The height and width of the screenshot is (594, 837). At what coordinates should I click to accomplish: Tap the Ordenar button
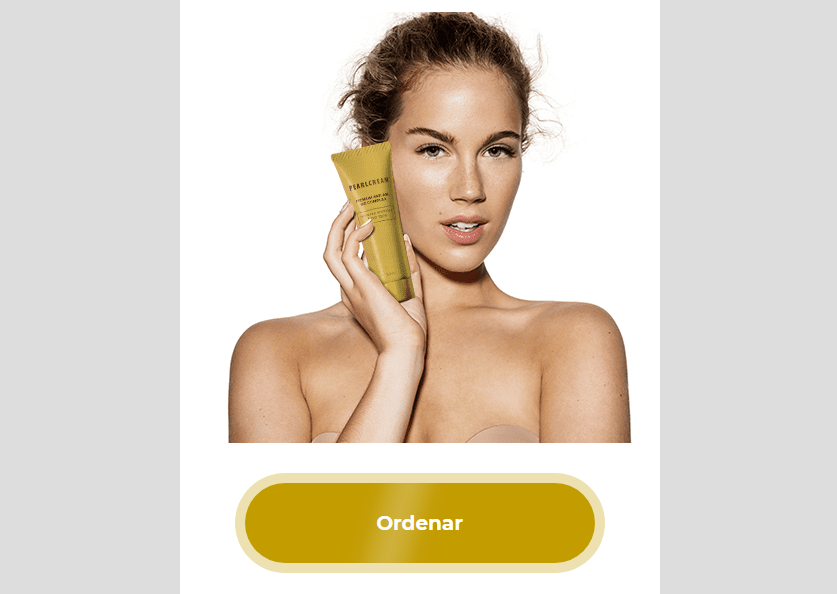[419, 523]
